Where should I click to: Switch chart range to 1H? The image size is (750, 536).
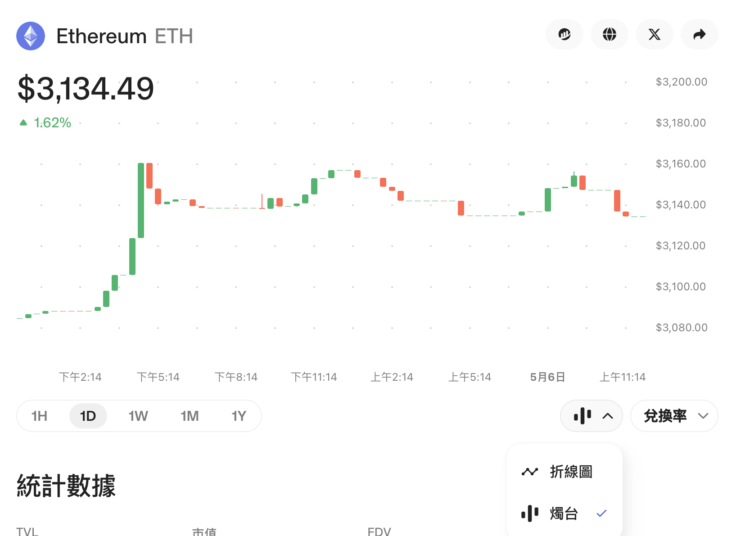[x=39, y=416]
